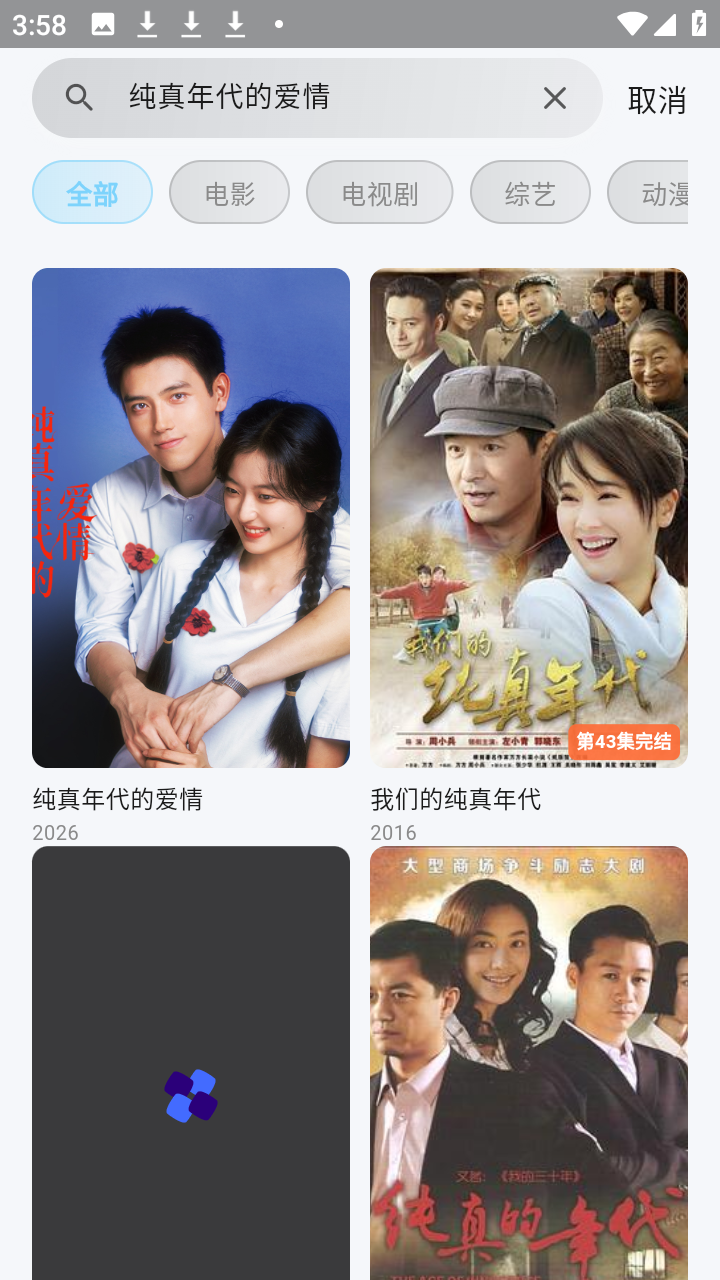Tap inside the search input field
The height and width of the screenshot is (1280, 720).
coord(300,97)
